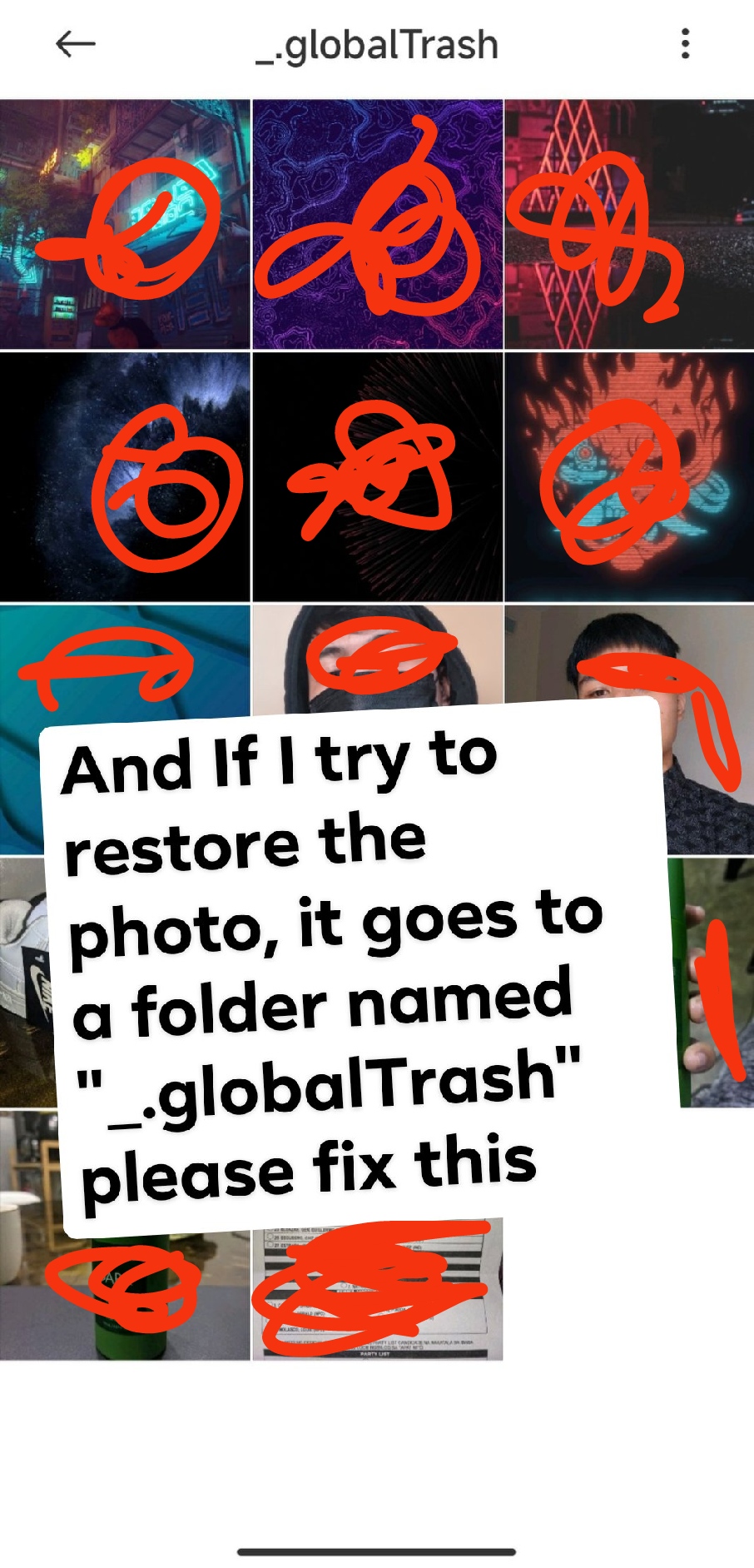
Task: Open the red neon lattice photo
Action: pos(630,224)
